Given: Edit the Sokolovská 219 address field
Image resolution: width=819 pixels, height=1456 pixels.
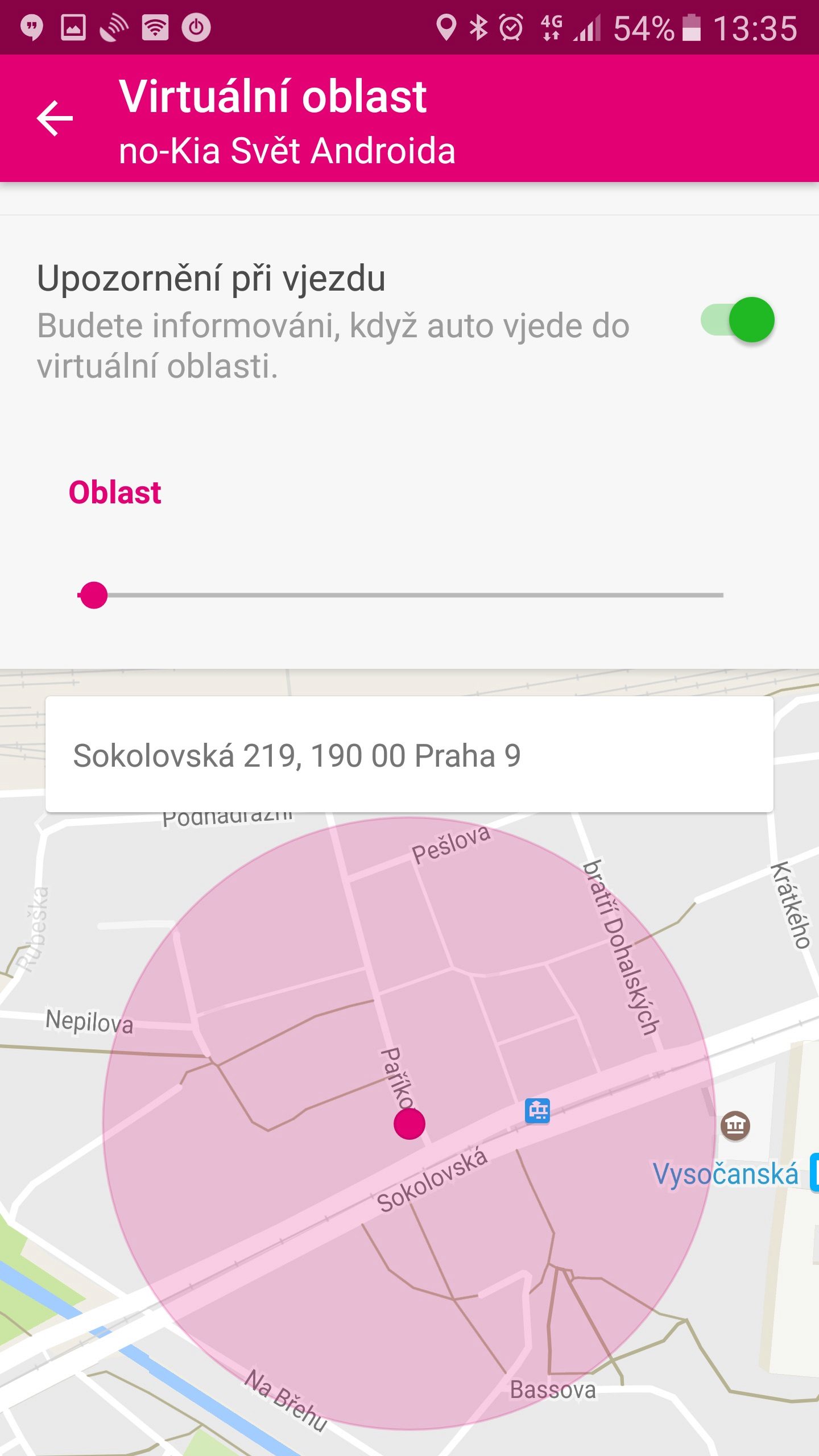Looking at the screenshot, I should [409, 755].
